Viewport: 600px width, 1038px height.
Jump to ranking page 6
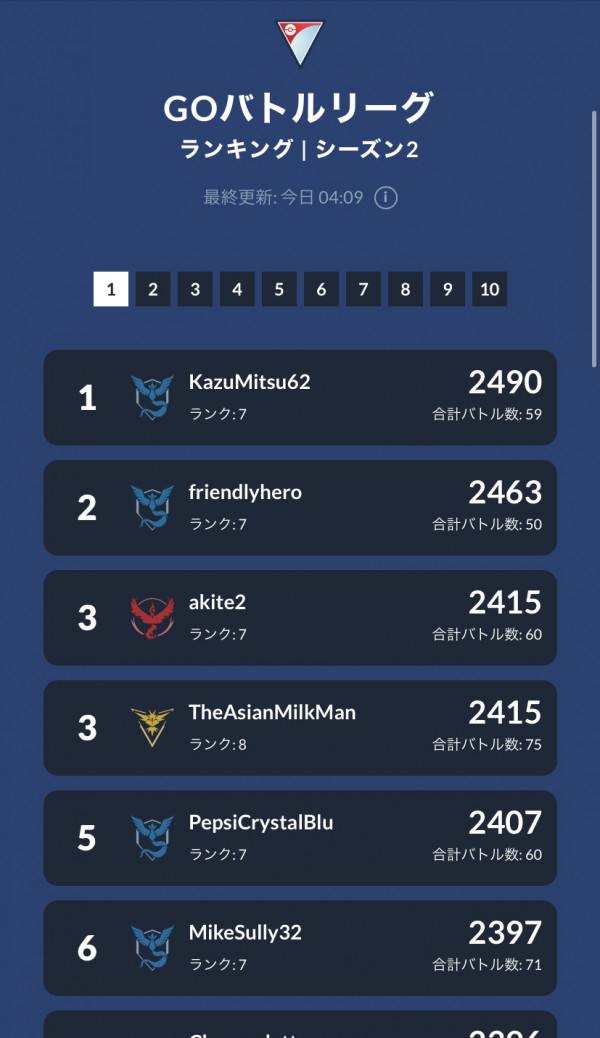(321, 289)
